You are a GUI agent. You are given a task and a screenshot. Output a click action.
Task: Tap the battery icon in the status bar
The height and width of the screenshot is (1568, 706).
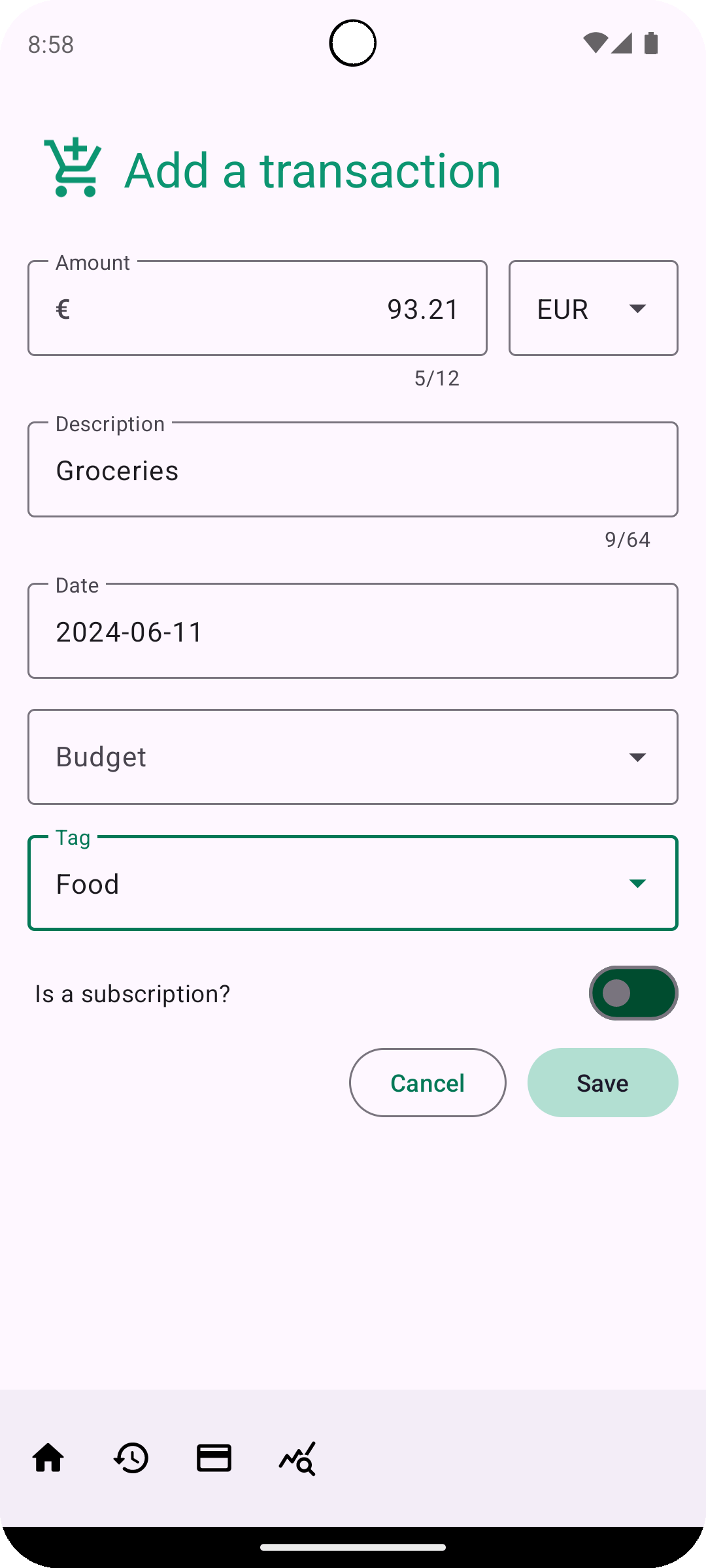[x=650, y=43]
